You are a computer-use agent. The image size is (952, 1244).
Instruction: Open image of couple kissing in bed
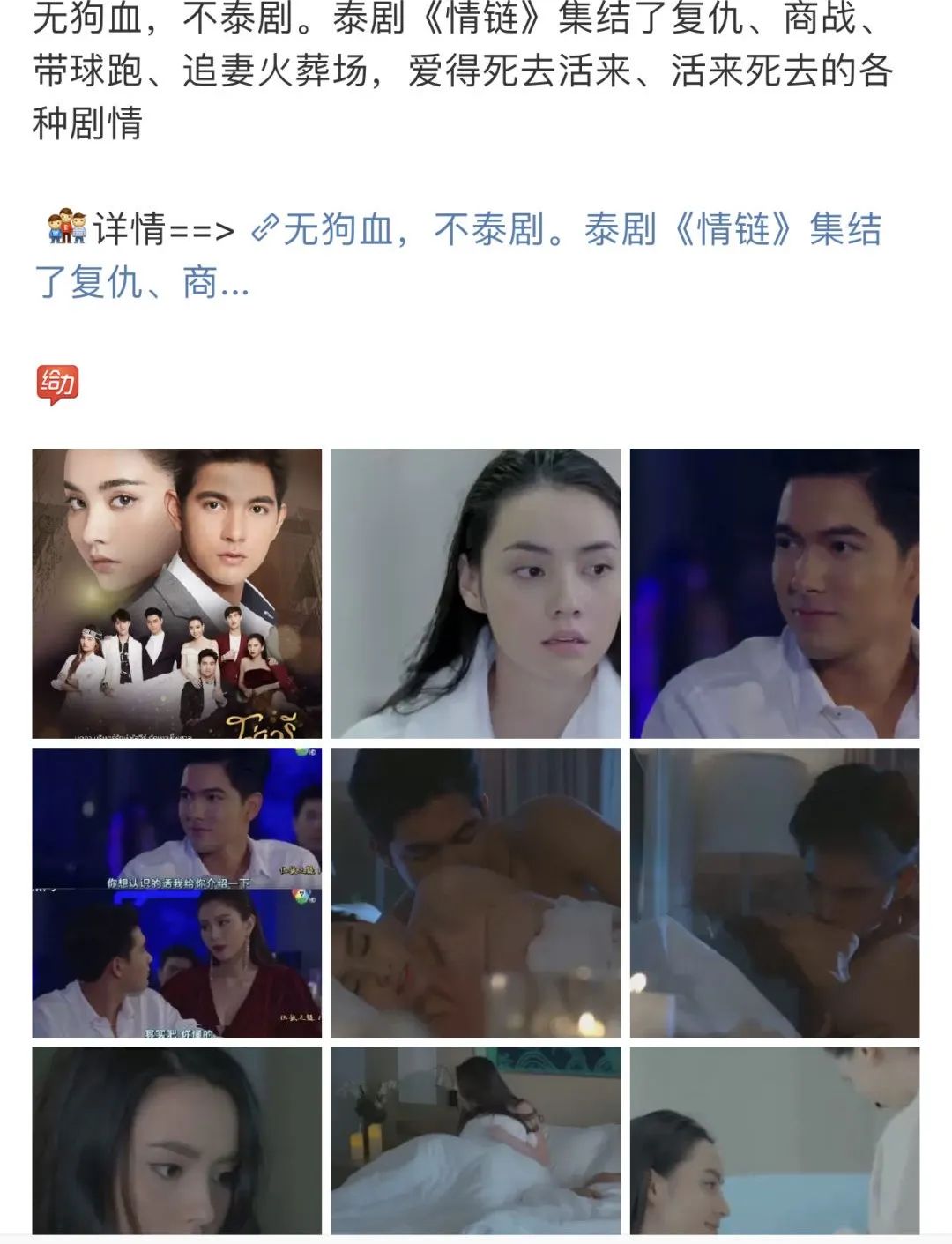coord(774,892)
